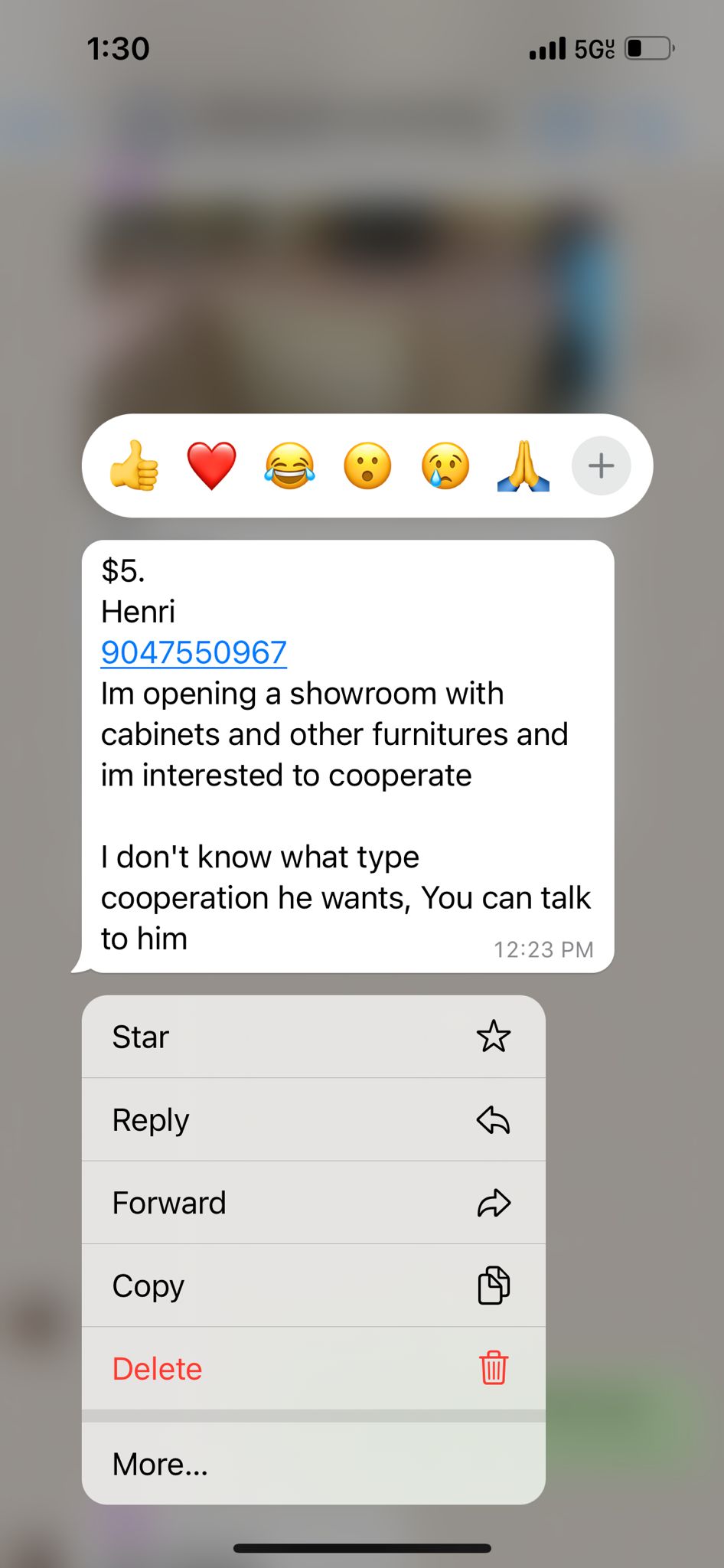The image size is (724, 1568).
Task: React with the laughing tears emoji
Action: [289, 465]
